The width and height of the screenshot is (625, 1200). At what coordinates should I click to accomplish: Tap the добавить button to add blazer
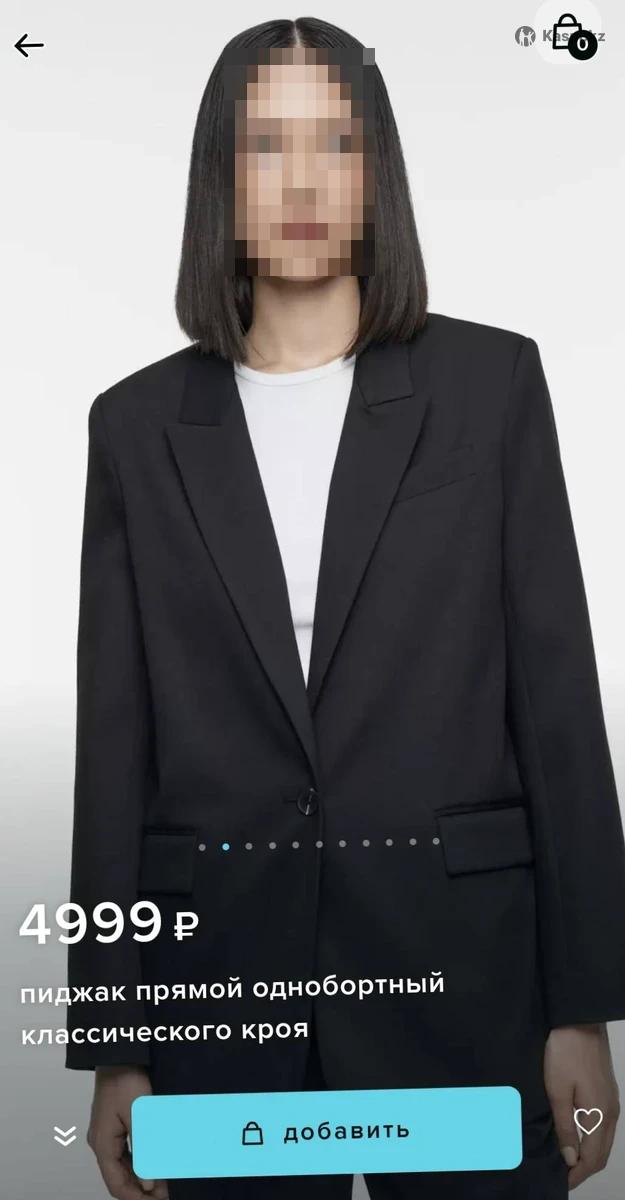point(326,1131)
